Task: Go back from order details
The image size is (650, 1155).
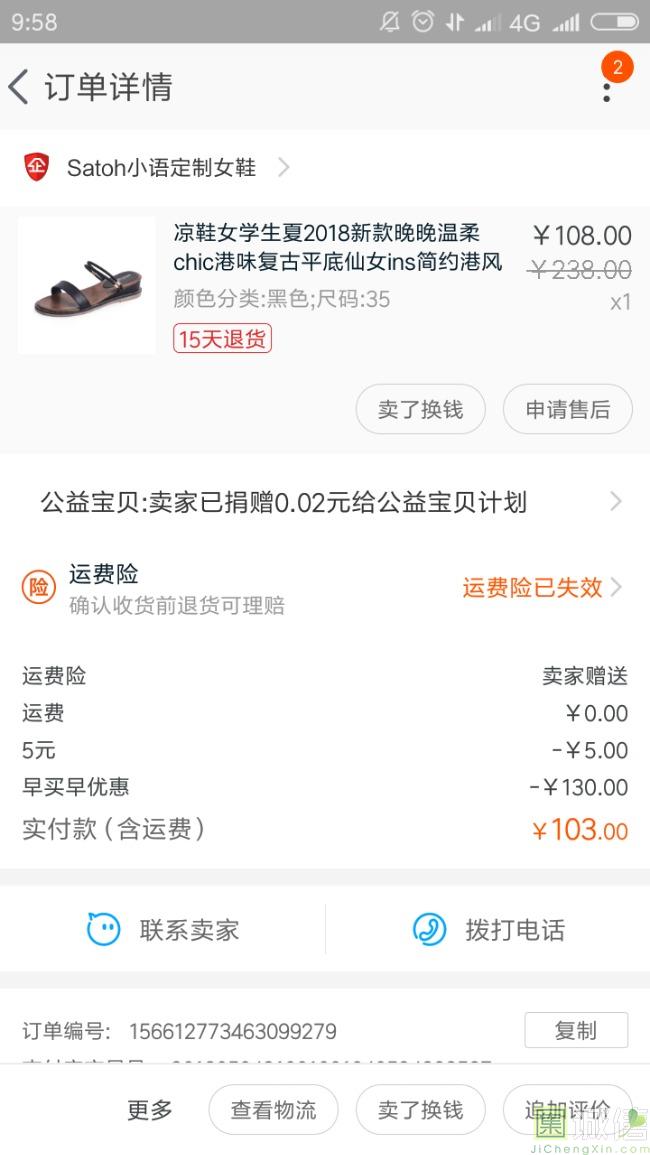Action: pos(20,87)
